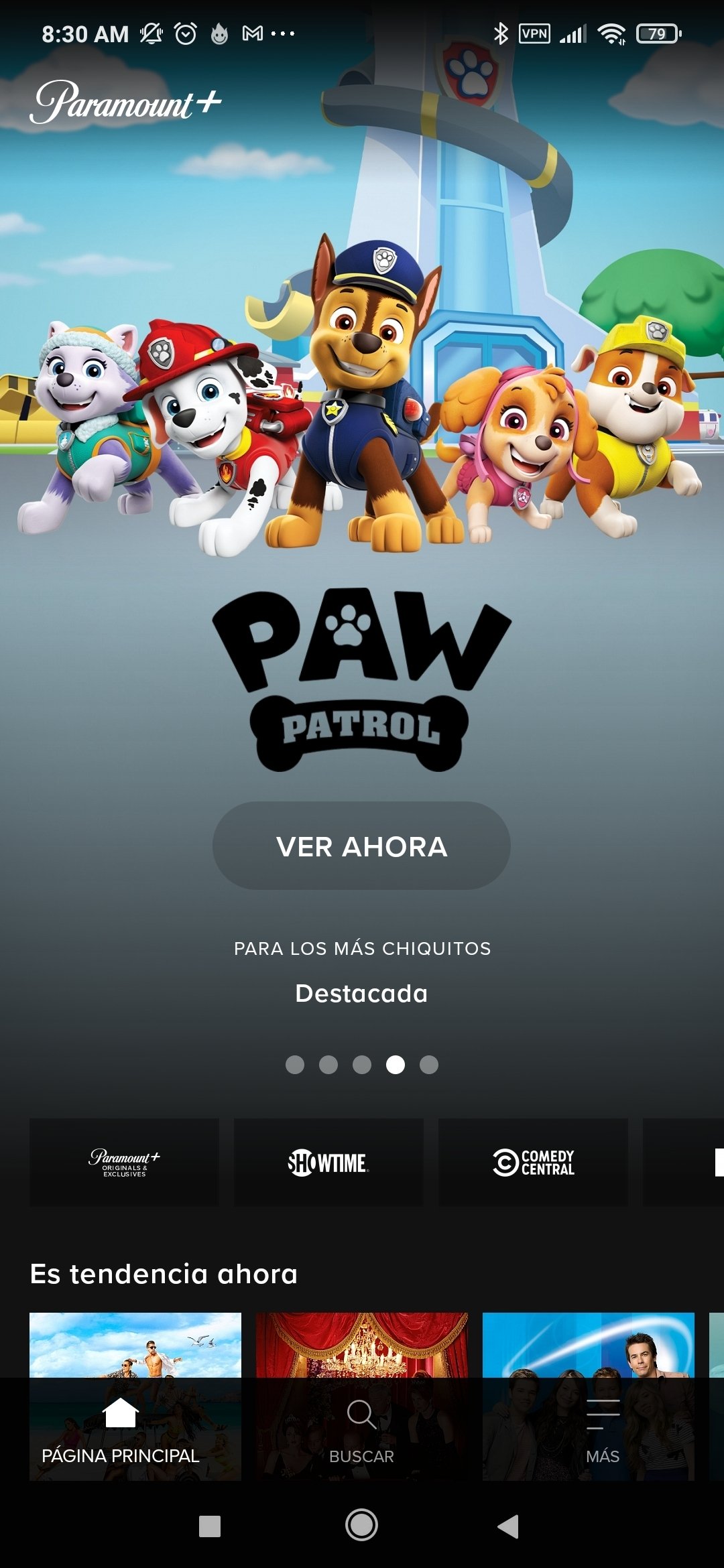Switch to the BUSCAR tab
Screen dimensions: 724x1568
pyautogui.click(x=361, y=1431)
